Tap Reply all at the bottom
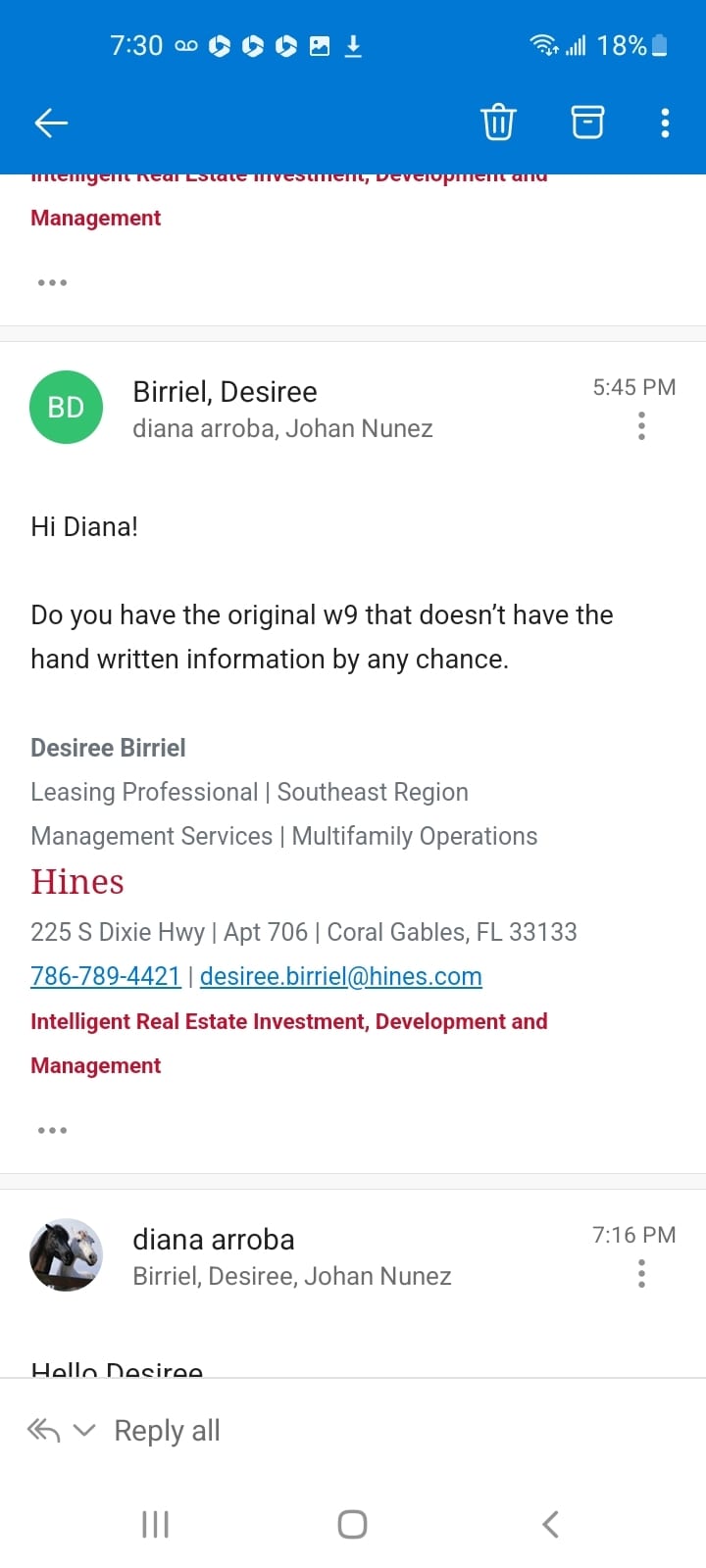This screenshot has height=1568, width=706. pyautogui.click(x=167, y=1431)
